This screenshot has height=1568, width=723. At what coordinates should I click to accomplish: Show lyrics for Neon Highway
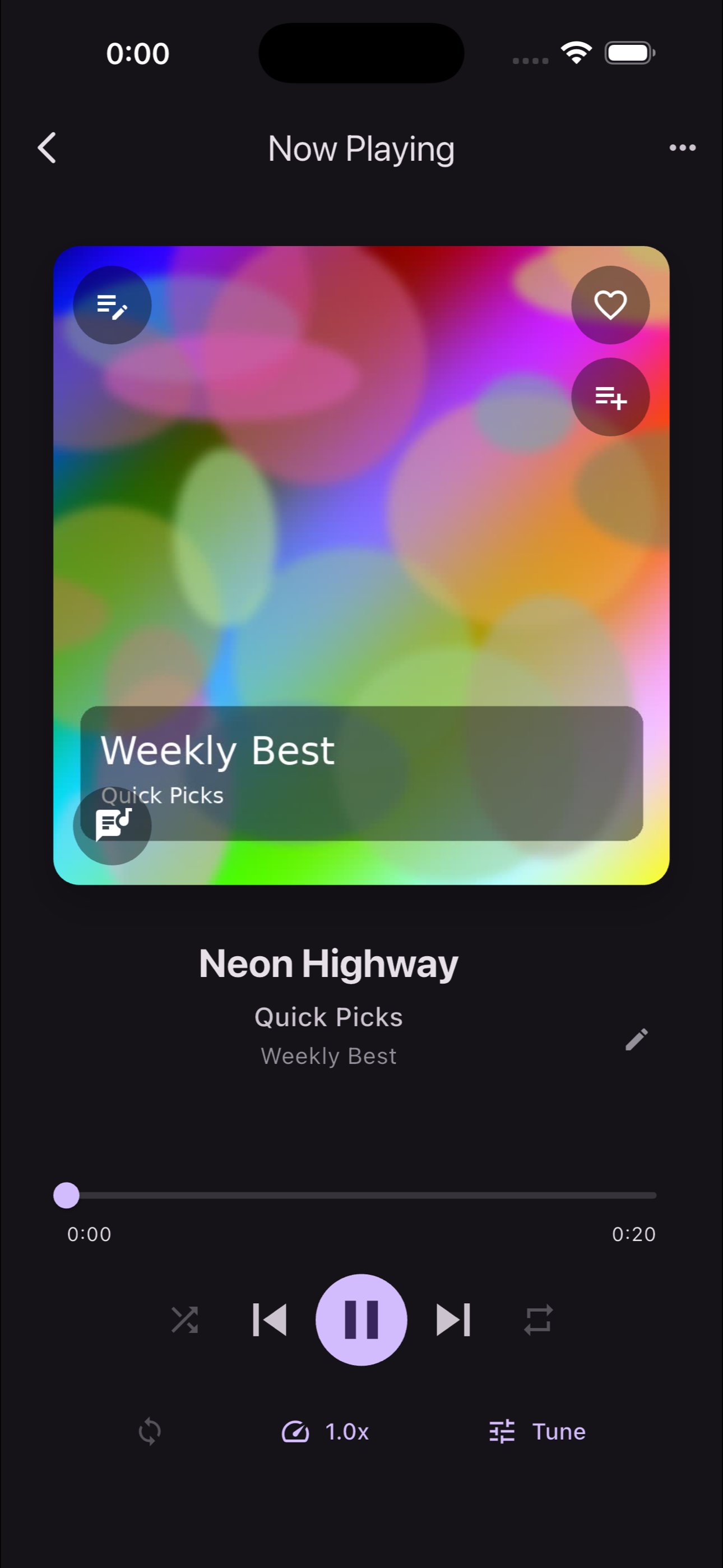coord(112,826)
